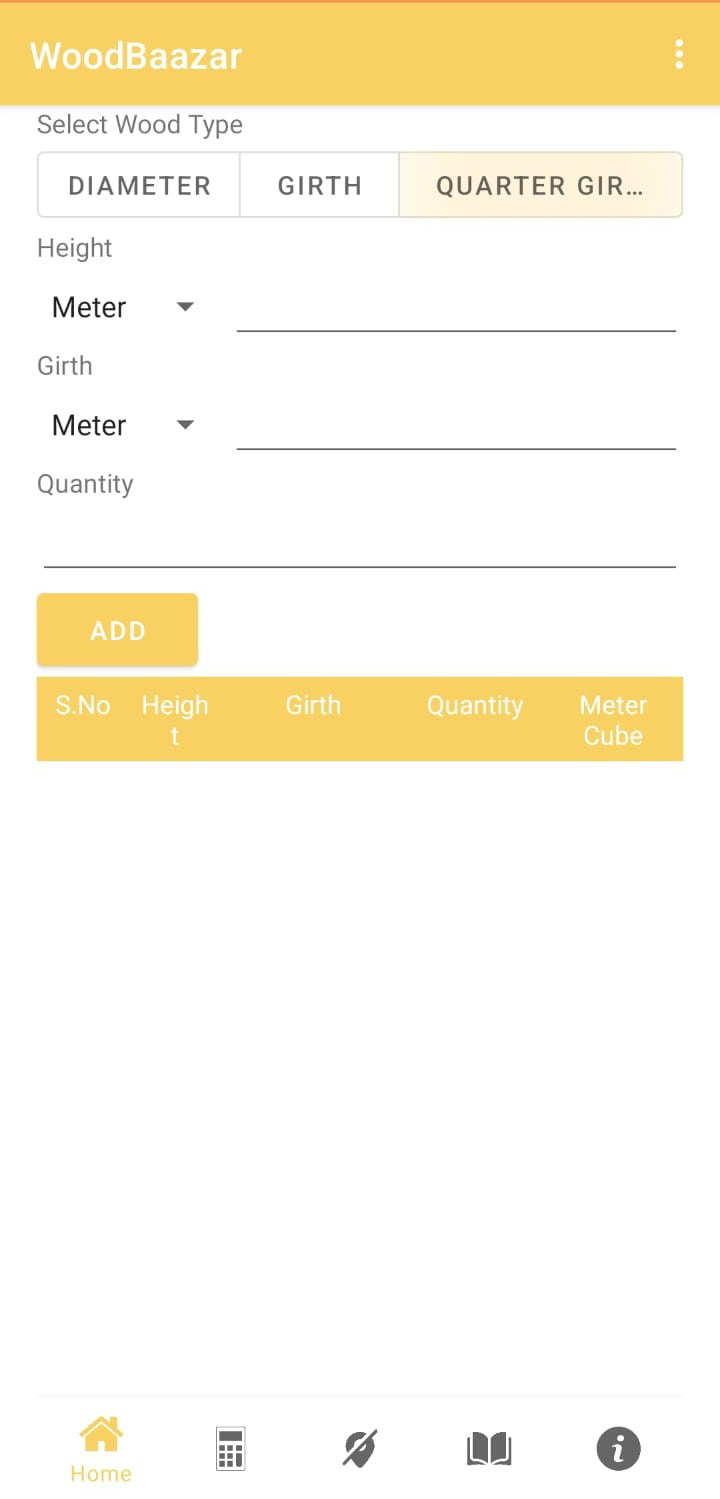Switch to the Girth option
Image resolution: width=720 pixels, height=1499 pixels.
tap(320, 185)
